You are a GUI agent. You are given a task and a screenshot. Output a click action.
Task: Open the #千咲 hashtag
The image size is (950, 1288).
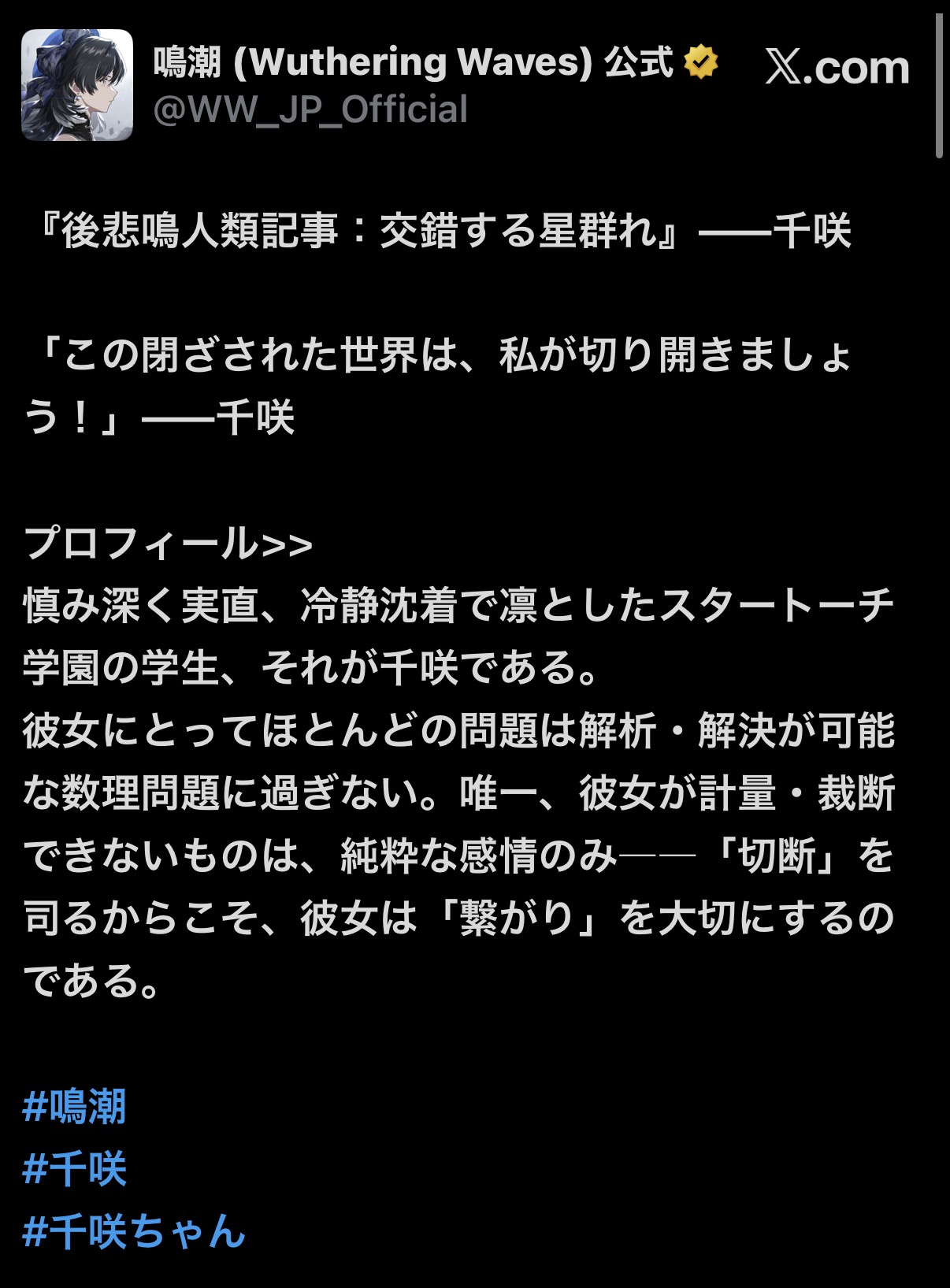point(75,1169)
